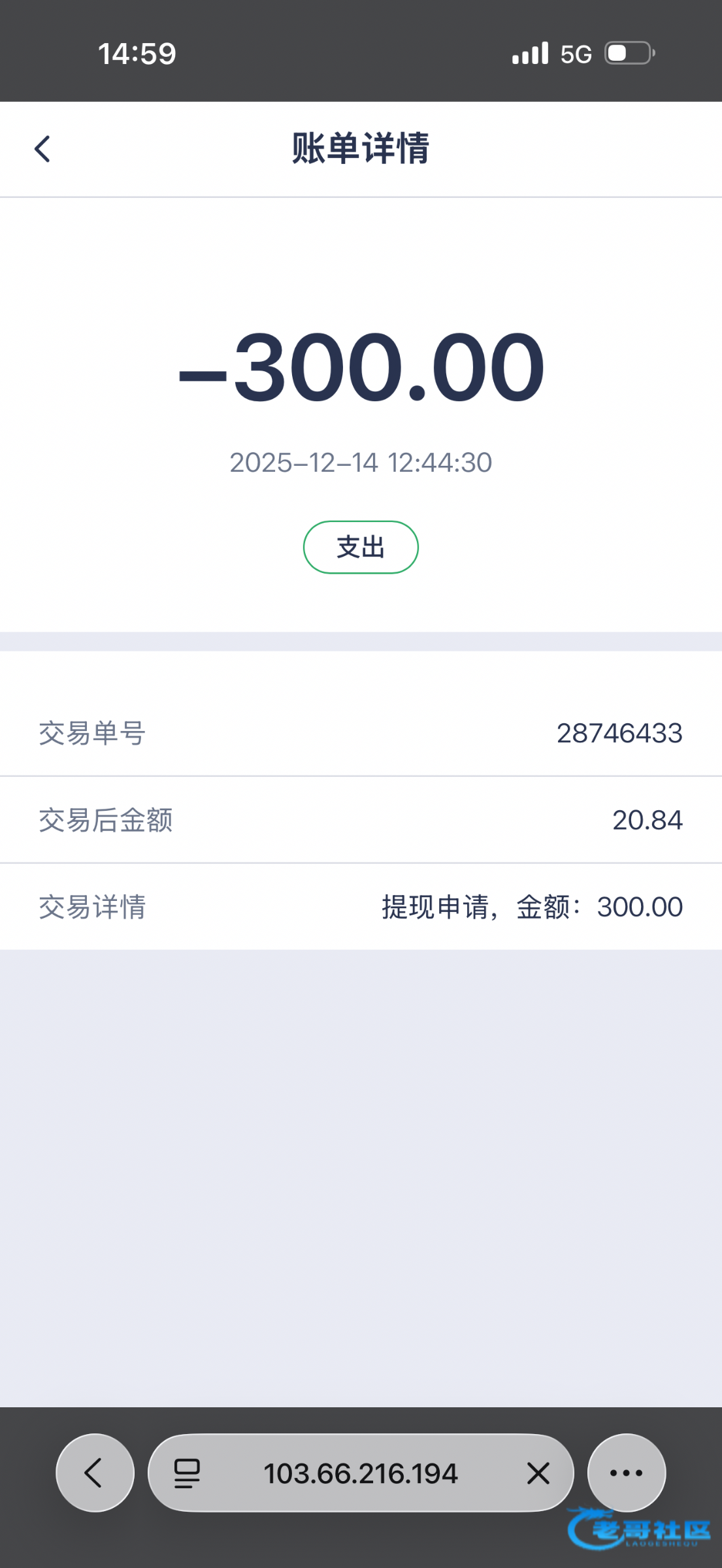Open the page menu icon beside the address
The image size is (722, 1568).
point(187,1473)
